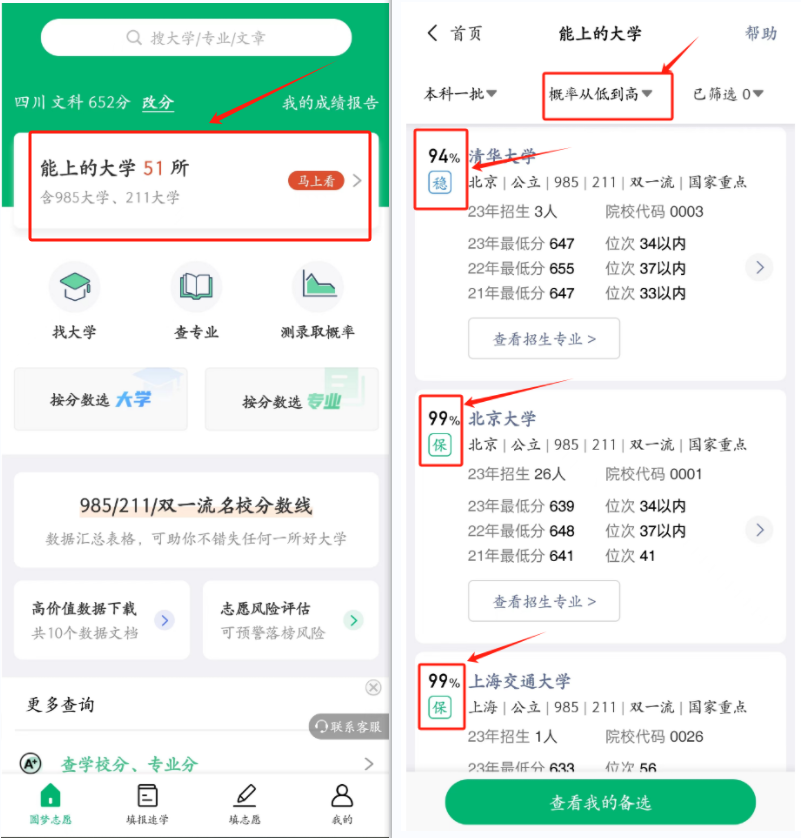
Task: Select 按分数选大学
Action: coord(100,399)
